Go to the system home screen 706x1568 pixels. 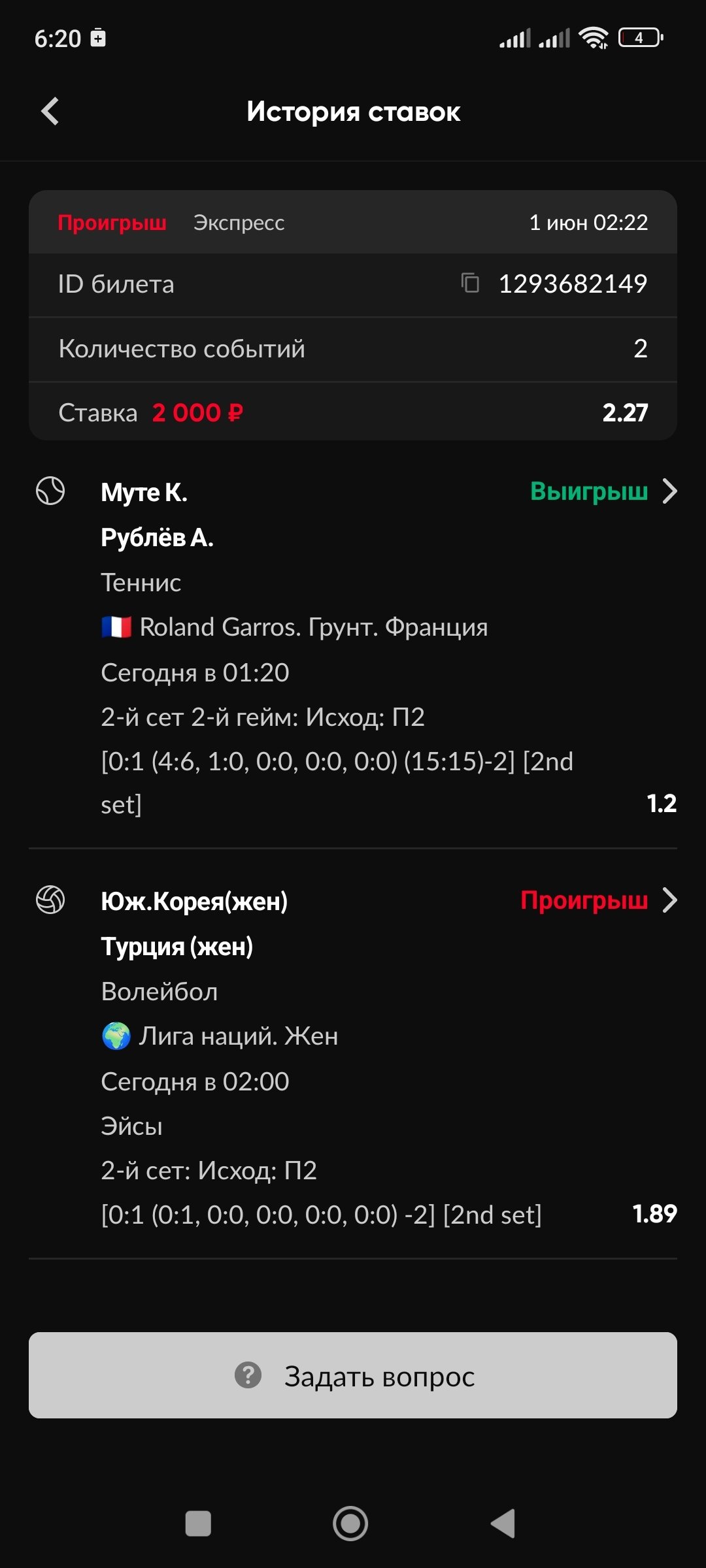point(350,1524)
